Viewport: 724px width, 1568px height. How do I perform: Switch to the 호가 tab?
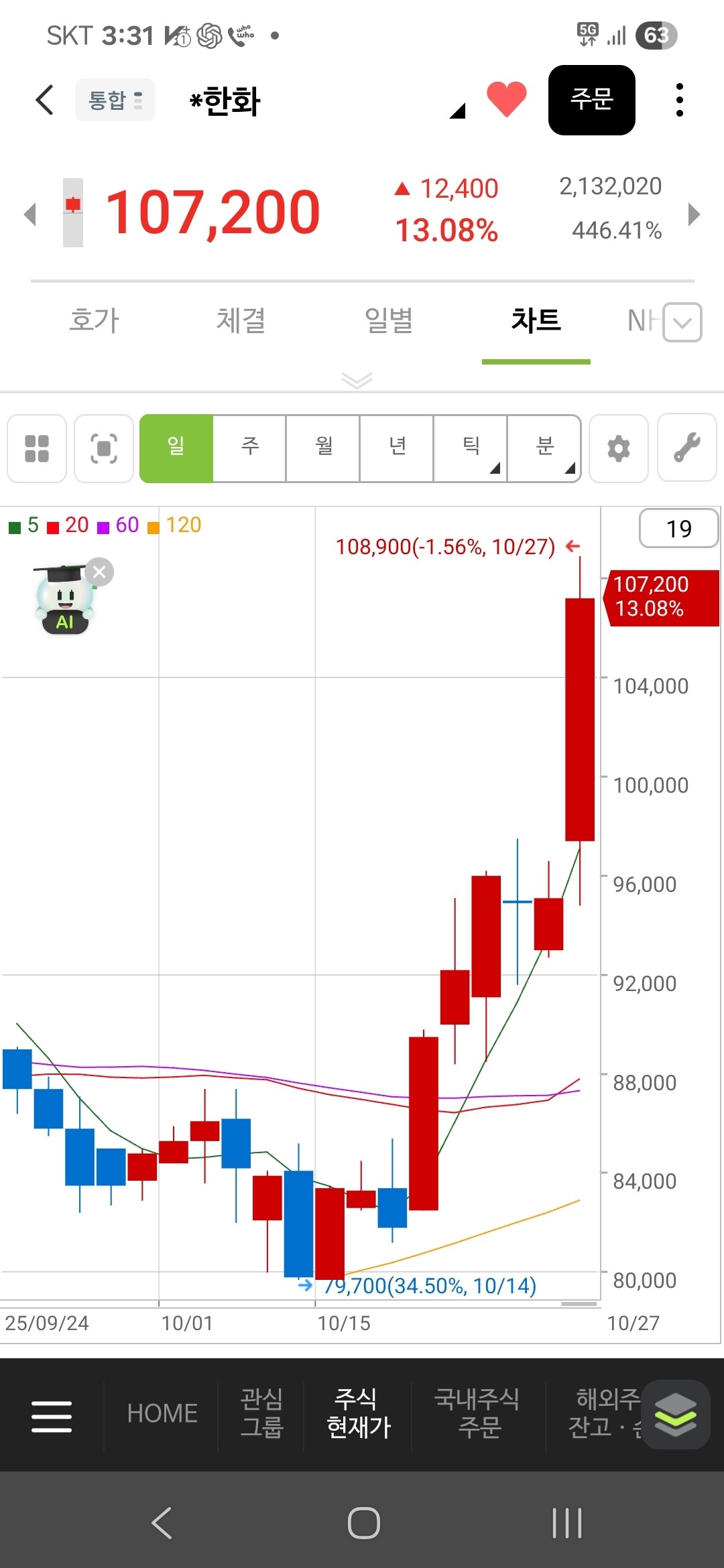pyautogui.click(x=94, y=320)
